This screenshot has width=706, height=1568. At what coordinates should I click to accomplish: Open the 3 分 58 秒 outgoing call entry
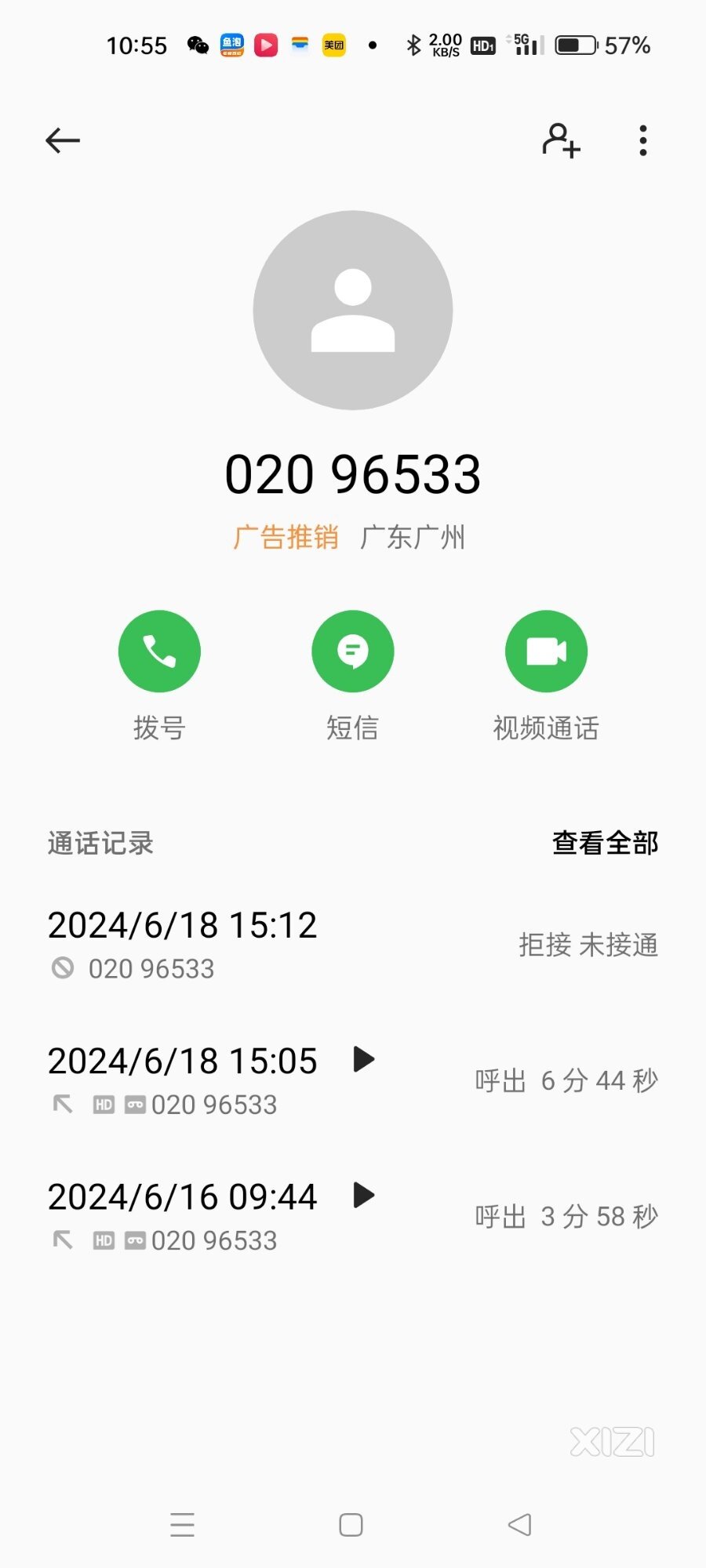pyautogui.click(x=353, y=1217)
